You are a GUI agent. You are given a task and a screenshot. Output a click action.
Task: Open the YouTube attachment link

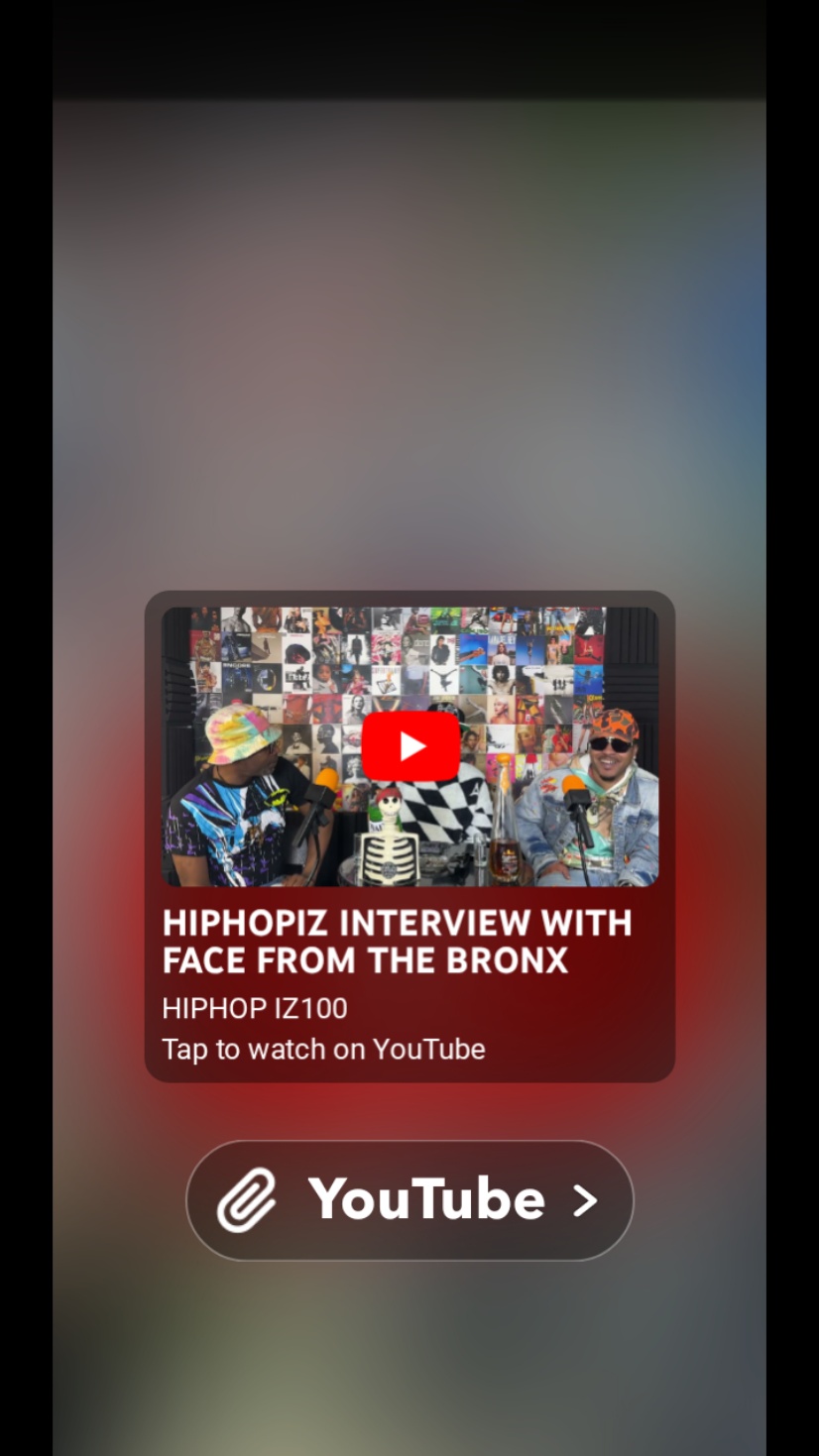pyautogui.click(x=409, y=1199)
